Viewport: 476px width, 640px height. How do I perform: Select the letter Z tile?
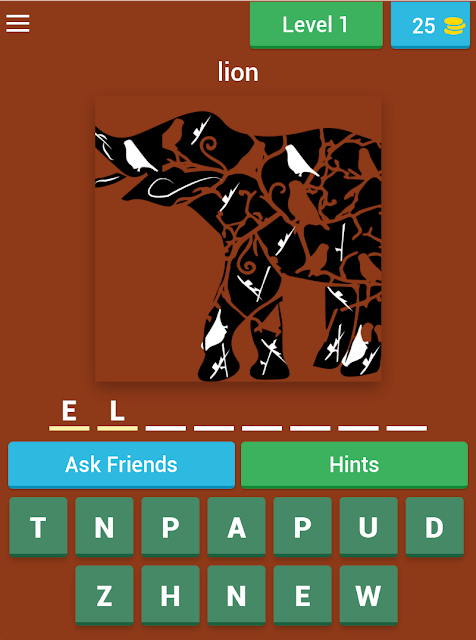(104, 596)
